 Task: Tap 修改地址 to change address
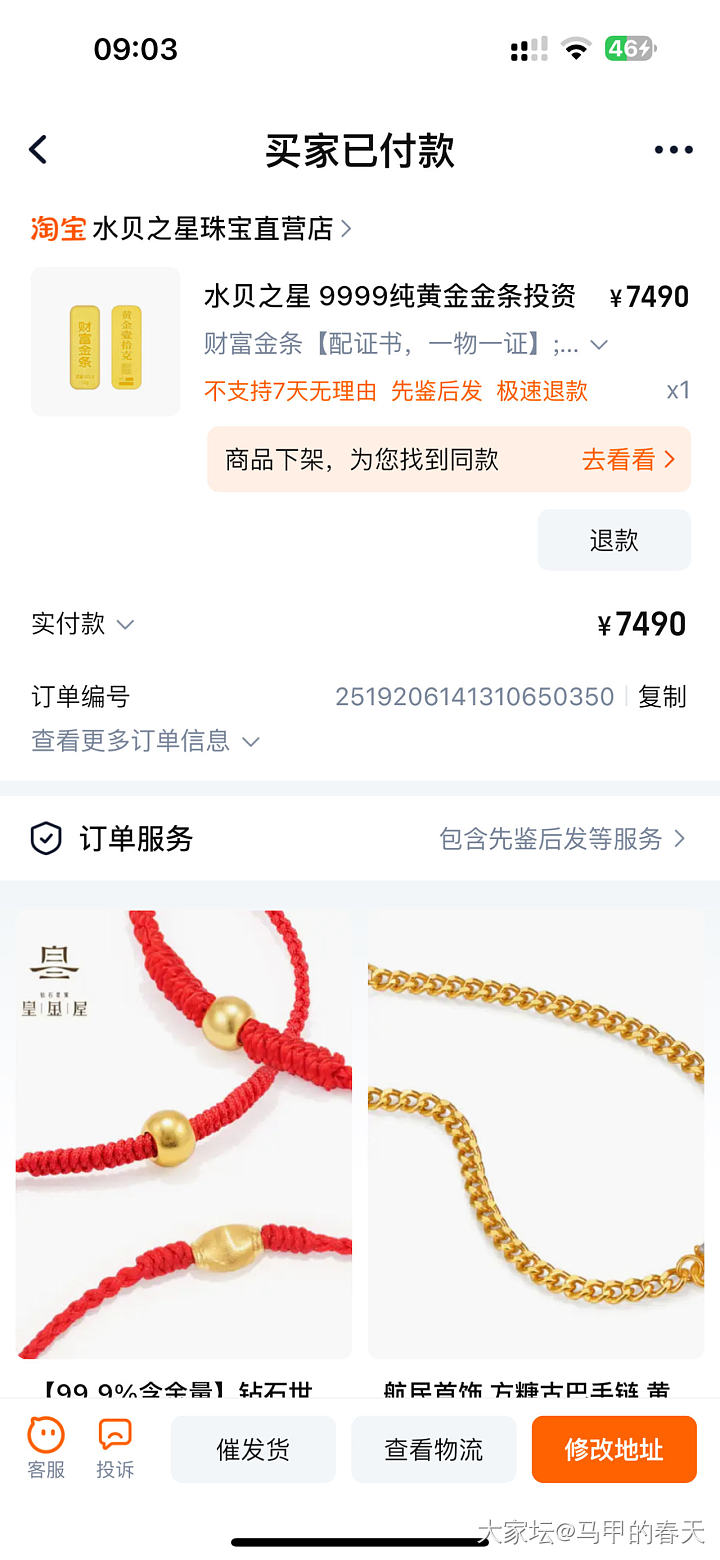pos(613,1449)
